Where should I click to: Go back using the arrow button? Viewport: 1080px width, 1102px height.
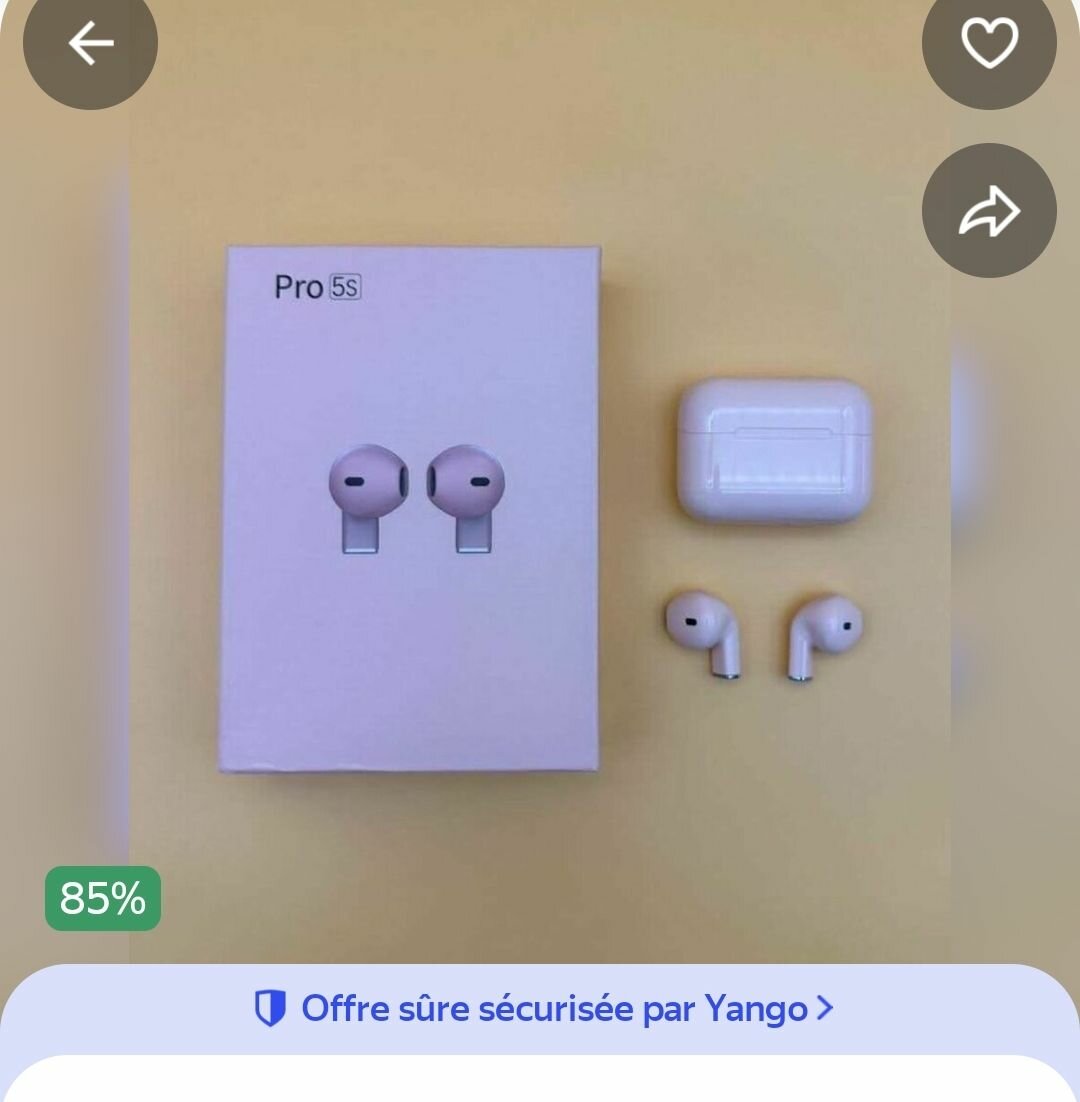[x=90, y=44]
